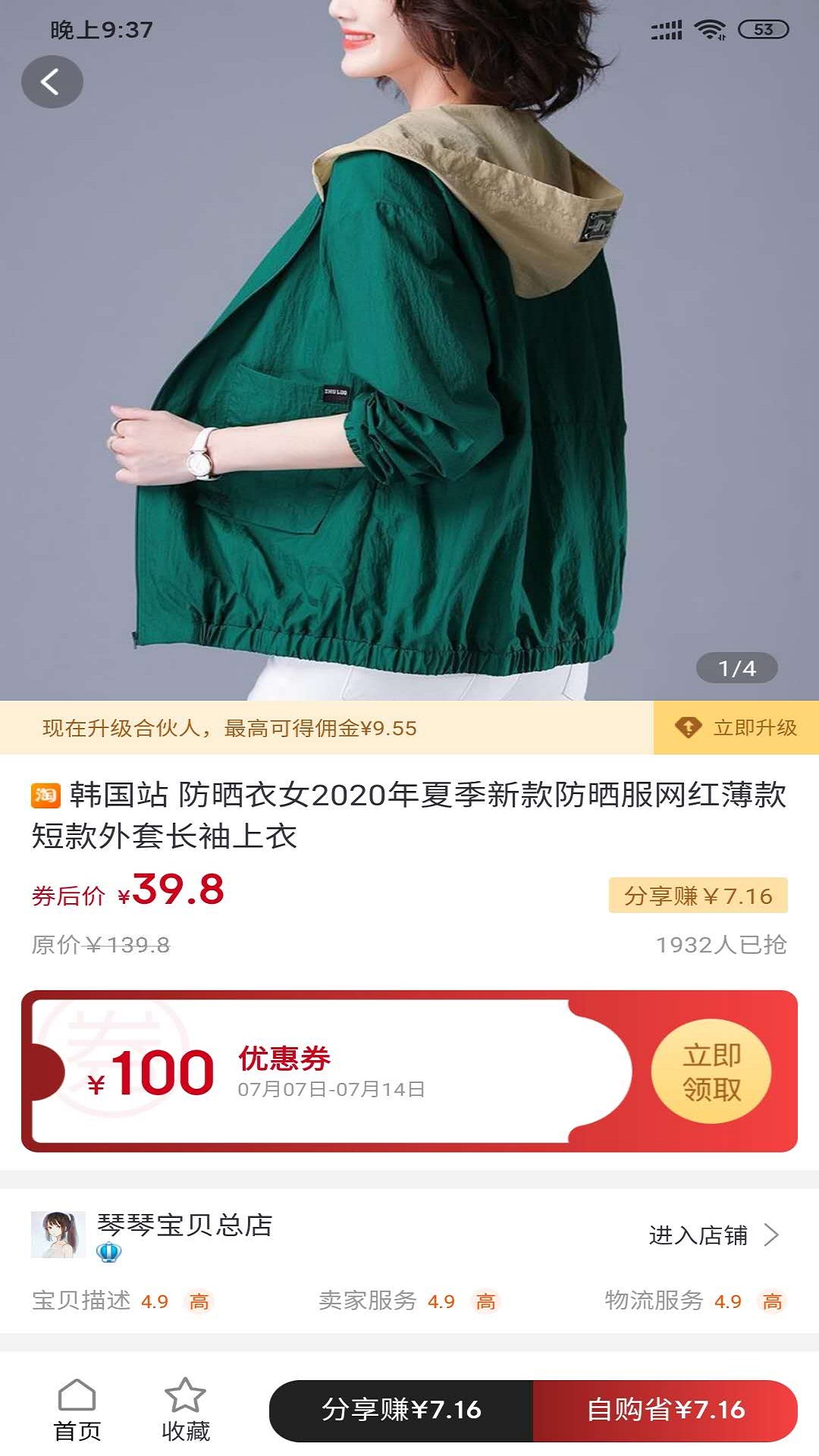Viewport: 819px width, 1456px height.
Task: Navigate back using the back arrow
Action: 53,81
